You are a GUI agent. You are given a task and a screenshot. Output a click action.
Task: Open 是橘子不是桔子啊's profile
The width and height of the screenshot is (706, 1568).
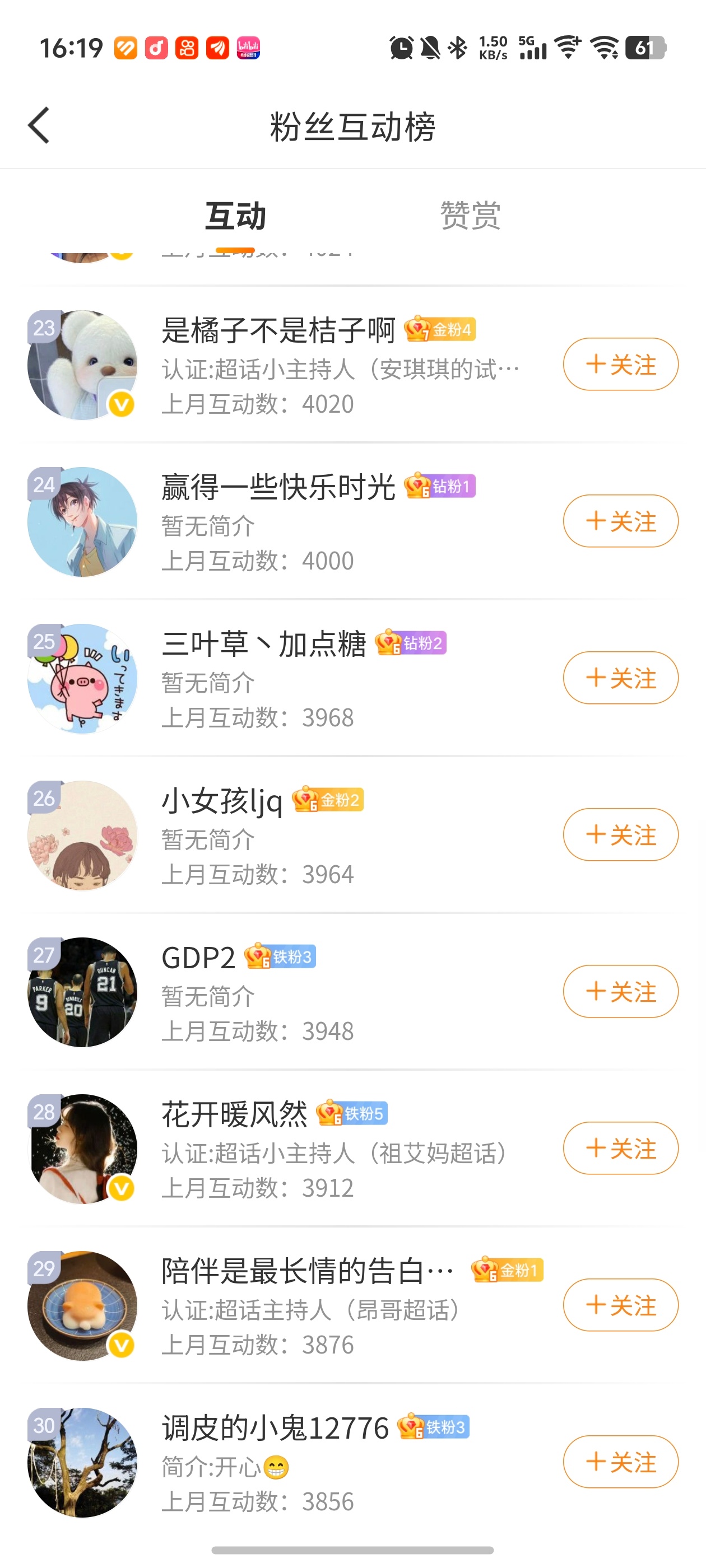click(x=82, y=365)
